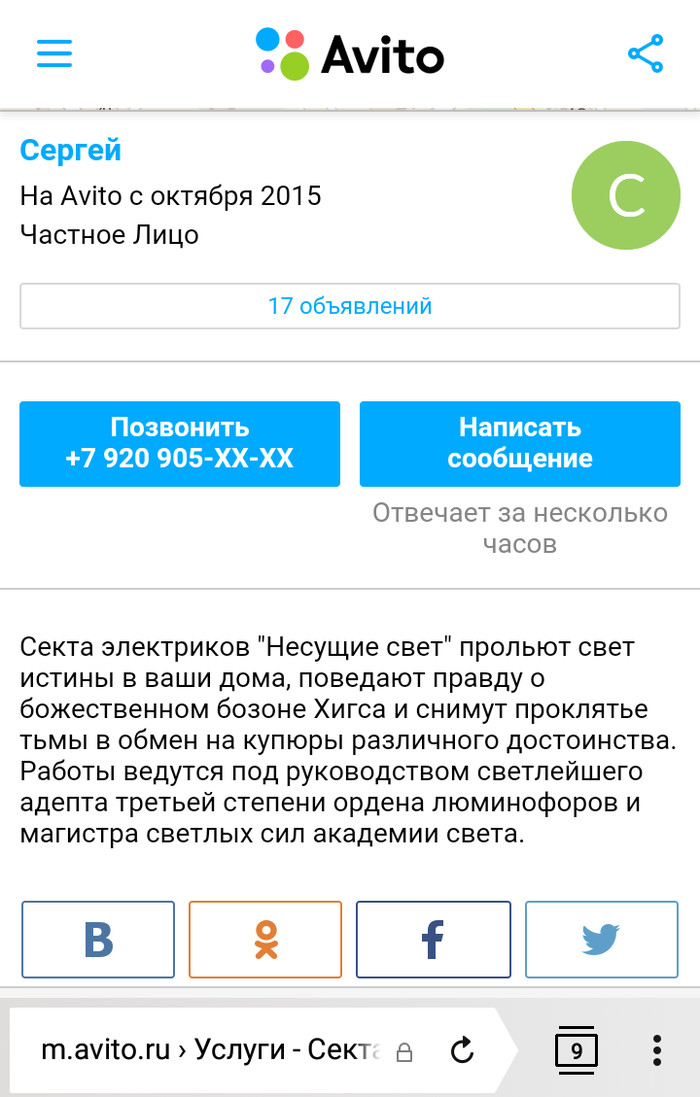700x1097 pixels.
Task: Open the browser tabs switcher
Action: click(x=577, y=1050)
